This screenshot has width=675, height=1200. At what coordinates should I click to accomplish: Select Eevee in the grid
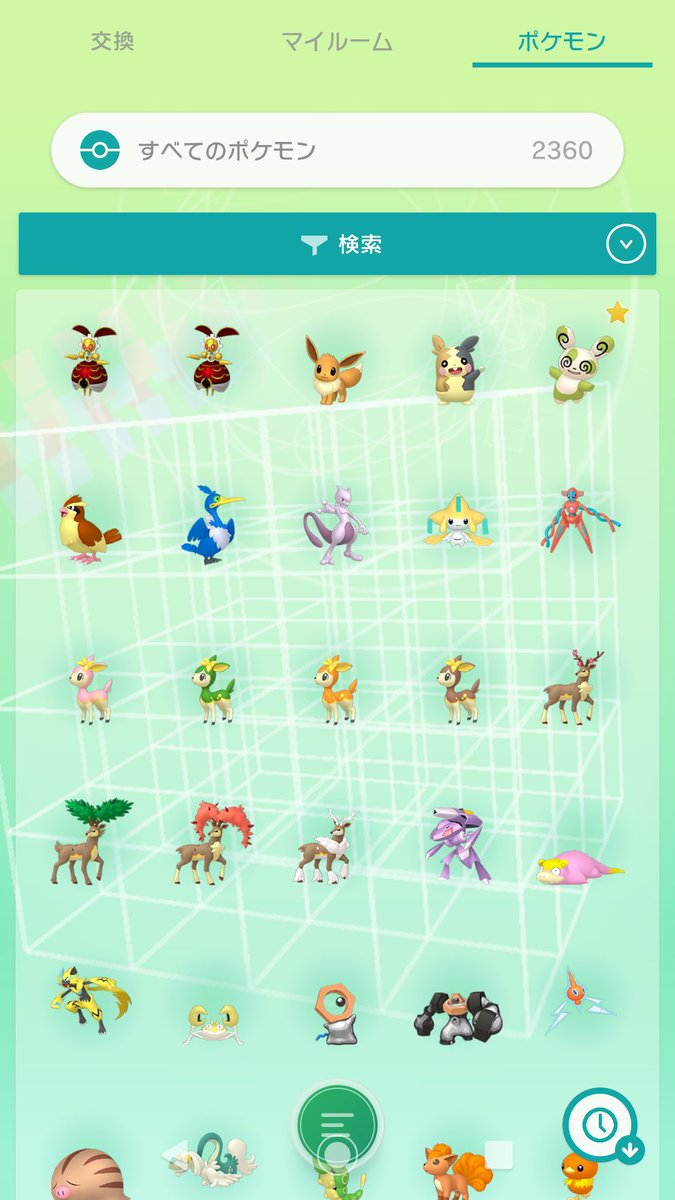[x=335, y=369]
